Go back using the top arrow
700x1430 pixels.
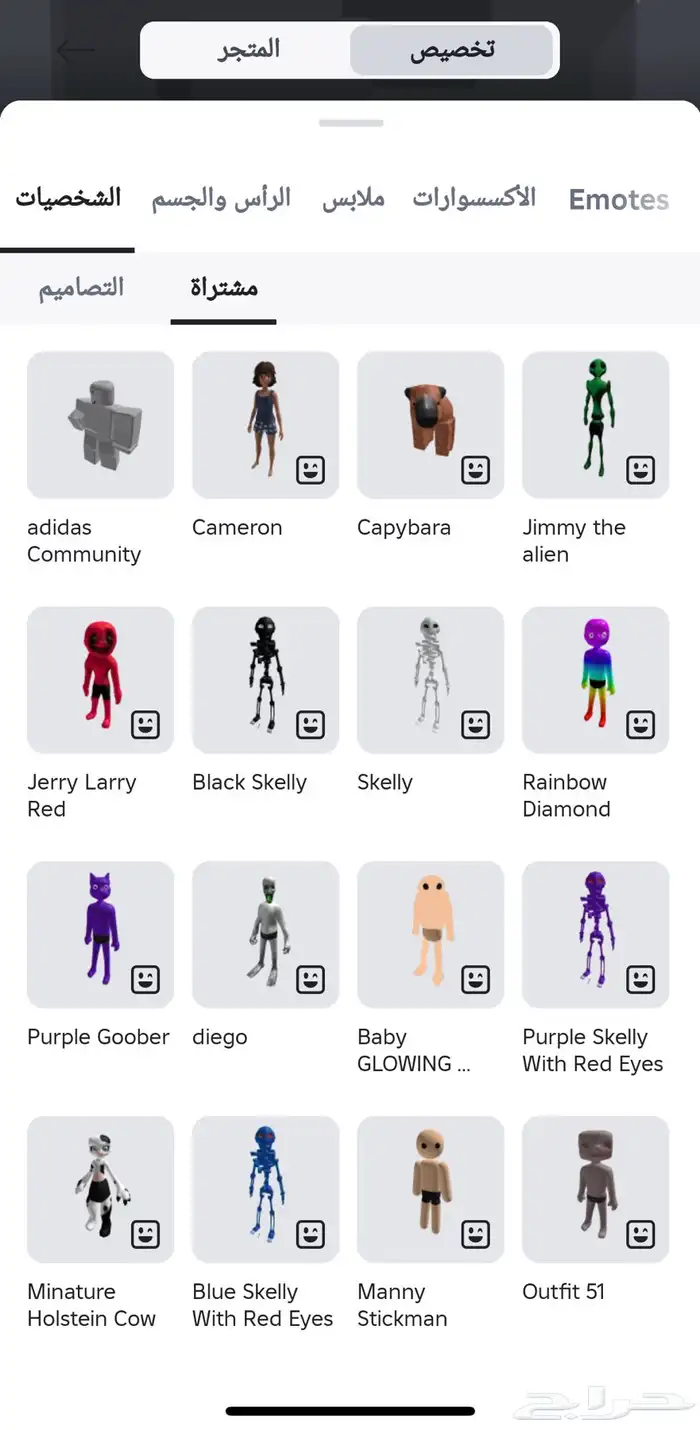click(x=76, y=50)
